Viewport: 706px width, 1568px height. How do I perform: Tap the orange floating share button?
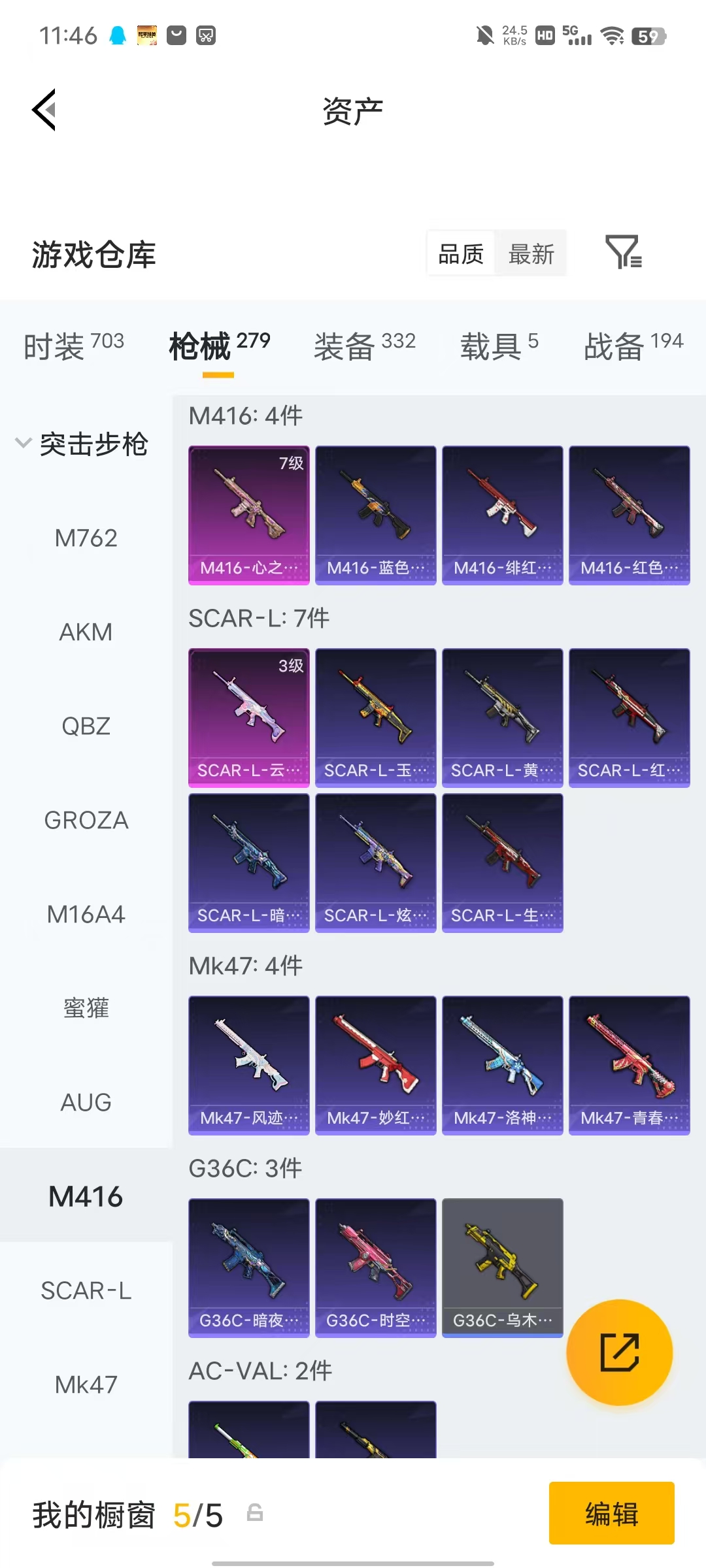(619, 1352)
